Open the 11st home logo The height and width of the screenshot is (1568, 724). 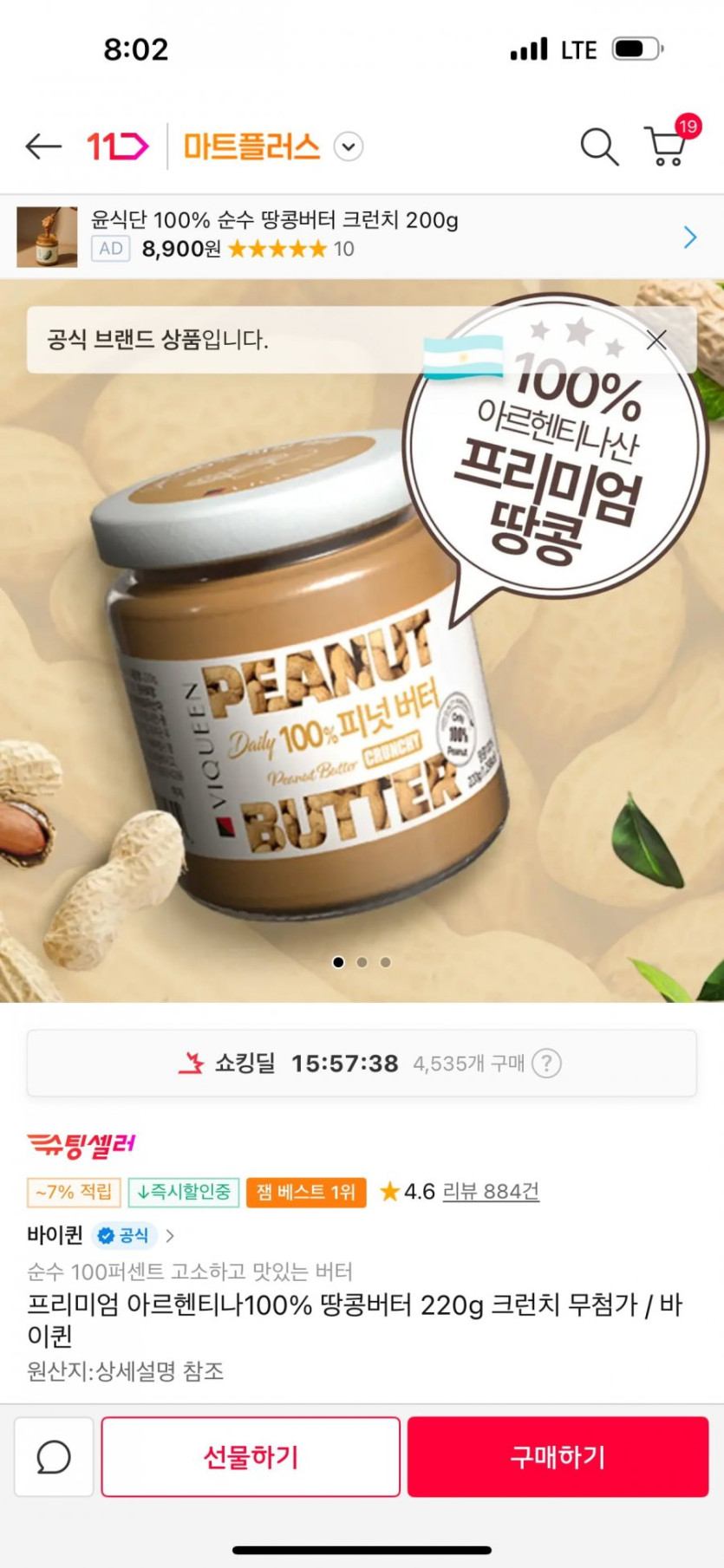[118, 146]
